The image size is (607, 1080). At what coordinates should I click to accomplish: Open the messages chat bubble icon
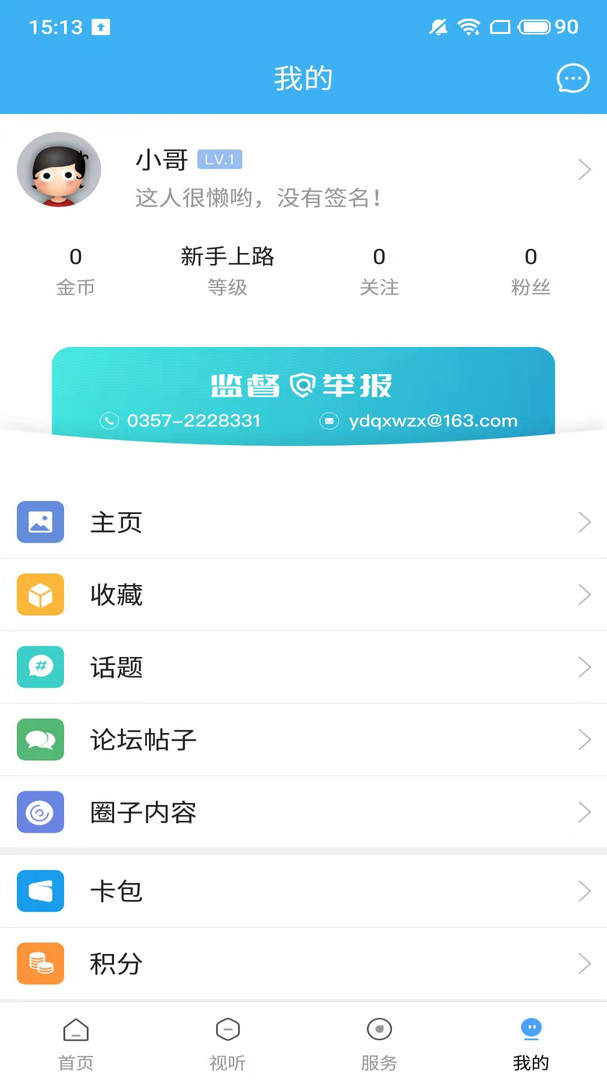[x=573, y=79]
